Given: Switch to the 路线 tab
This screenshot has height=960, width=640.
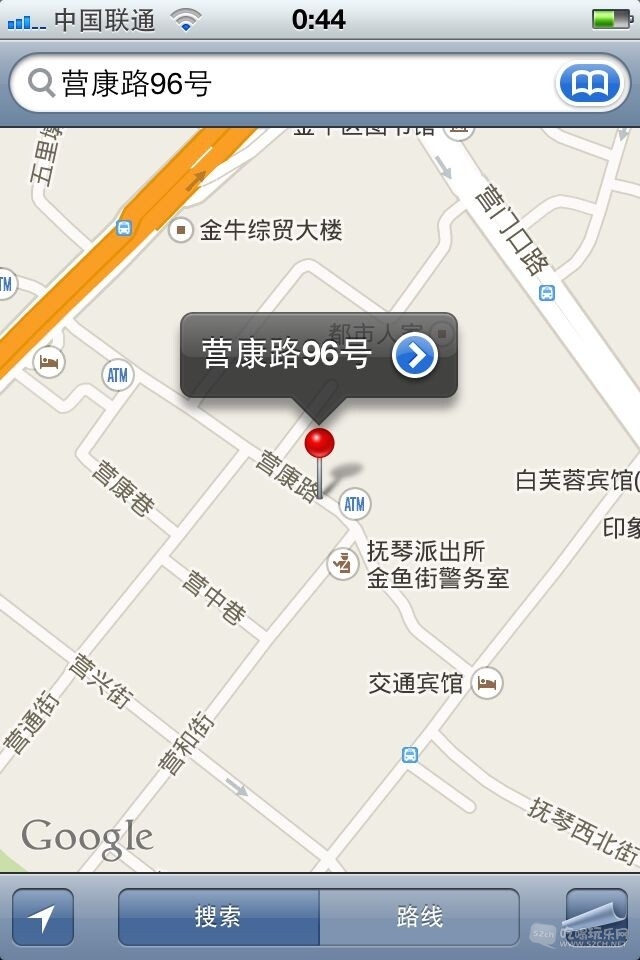Looking at the screenshot, I should [419, 917].
